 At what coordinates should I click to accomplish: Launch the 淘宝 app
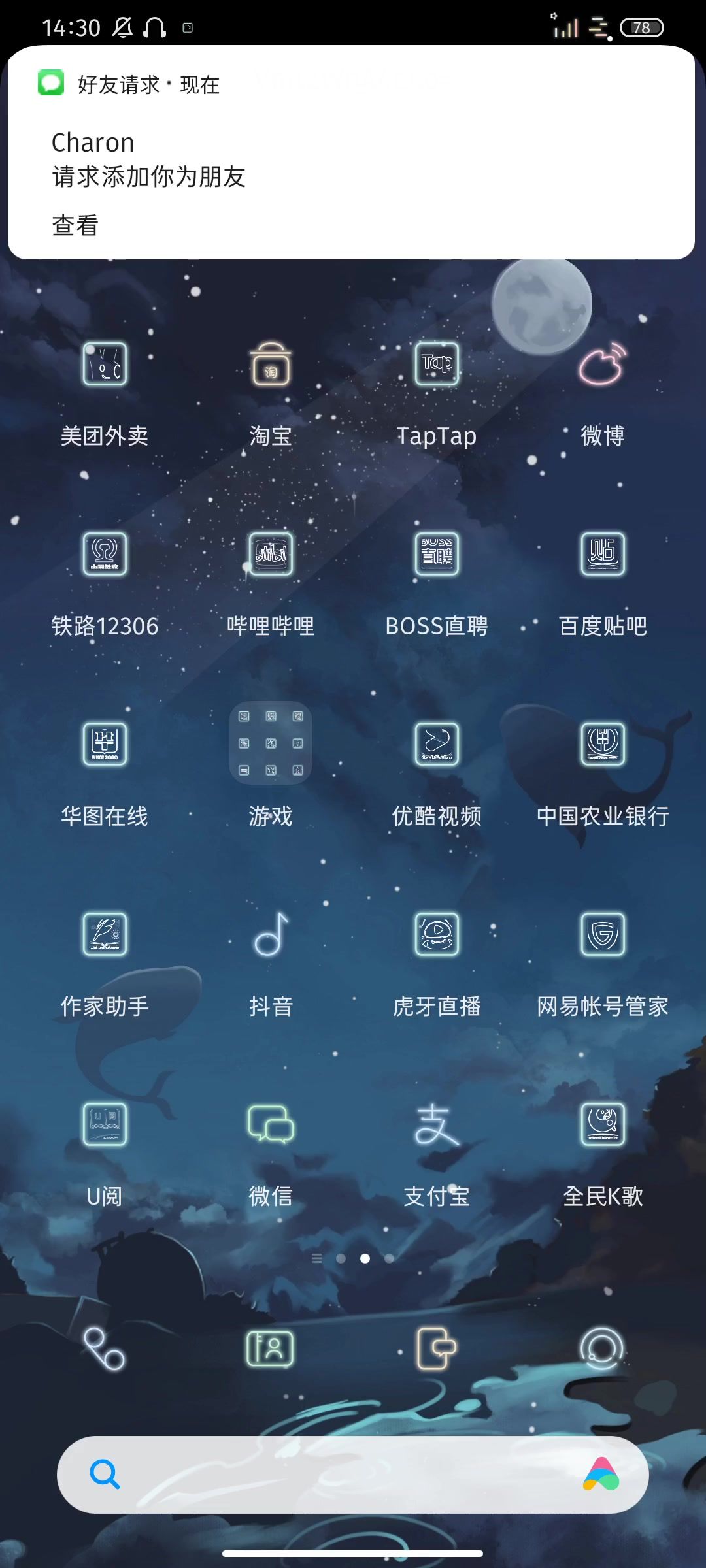pyautogui.click(x=271, y=364)
